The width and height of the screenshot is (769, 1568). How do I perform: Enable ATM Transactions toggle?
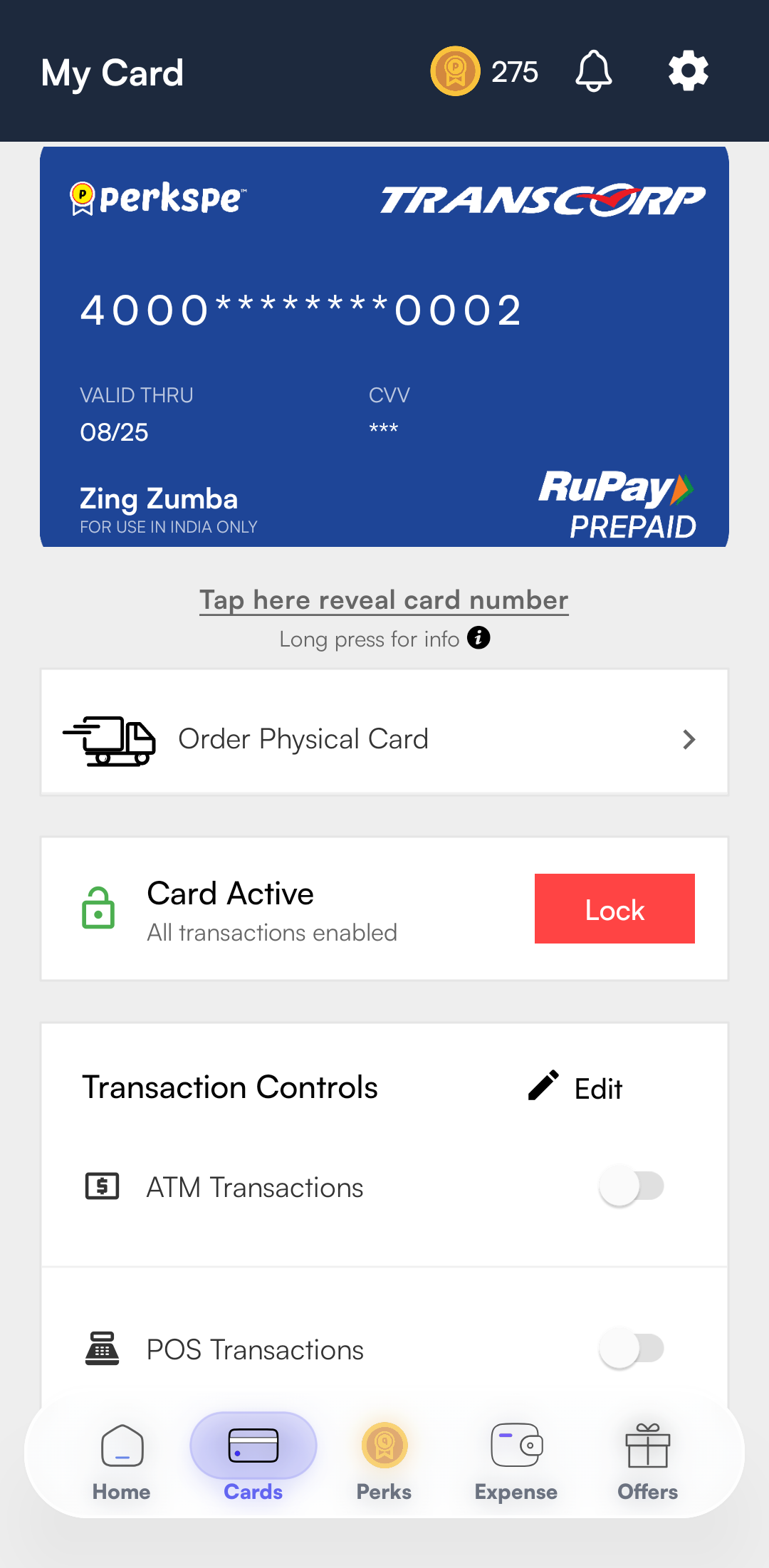coord(632,1186)
